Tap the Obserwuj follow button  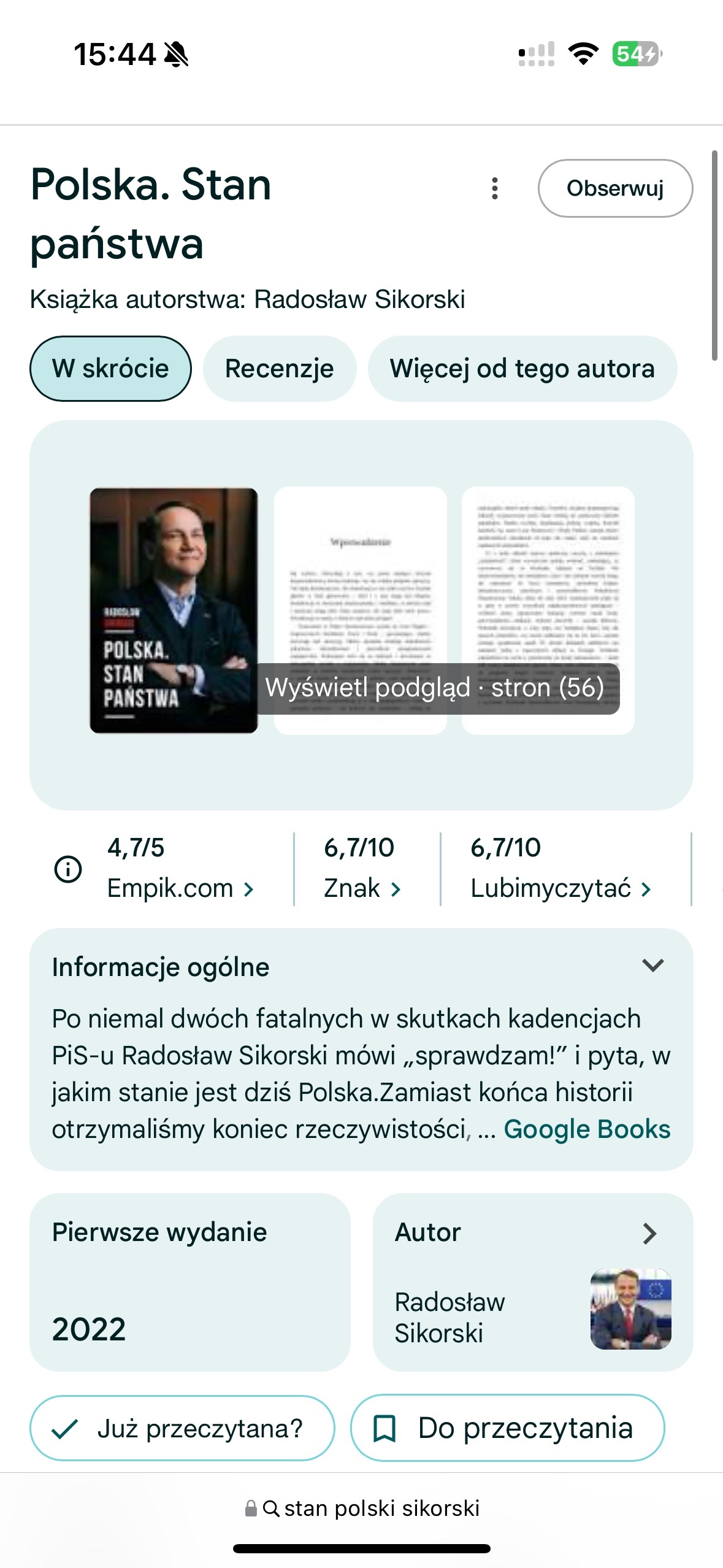pos(615,188)
